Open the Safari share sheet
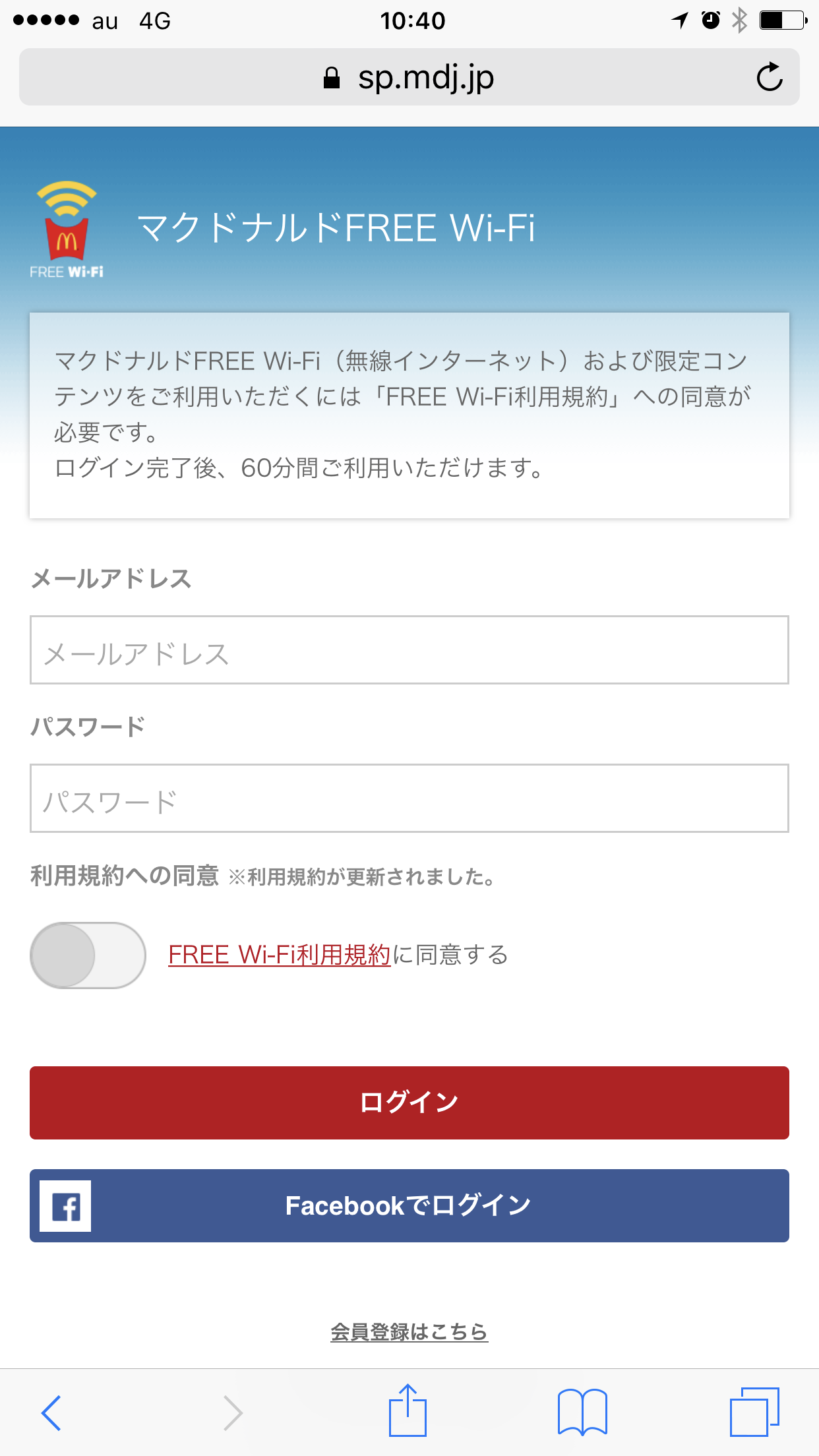The width and height of the screenshot is (819, 1456). click(408, 1410)
